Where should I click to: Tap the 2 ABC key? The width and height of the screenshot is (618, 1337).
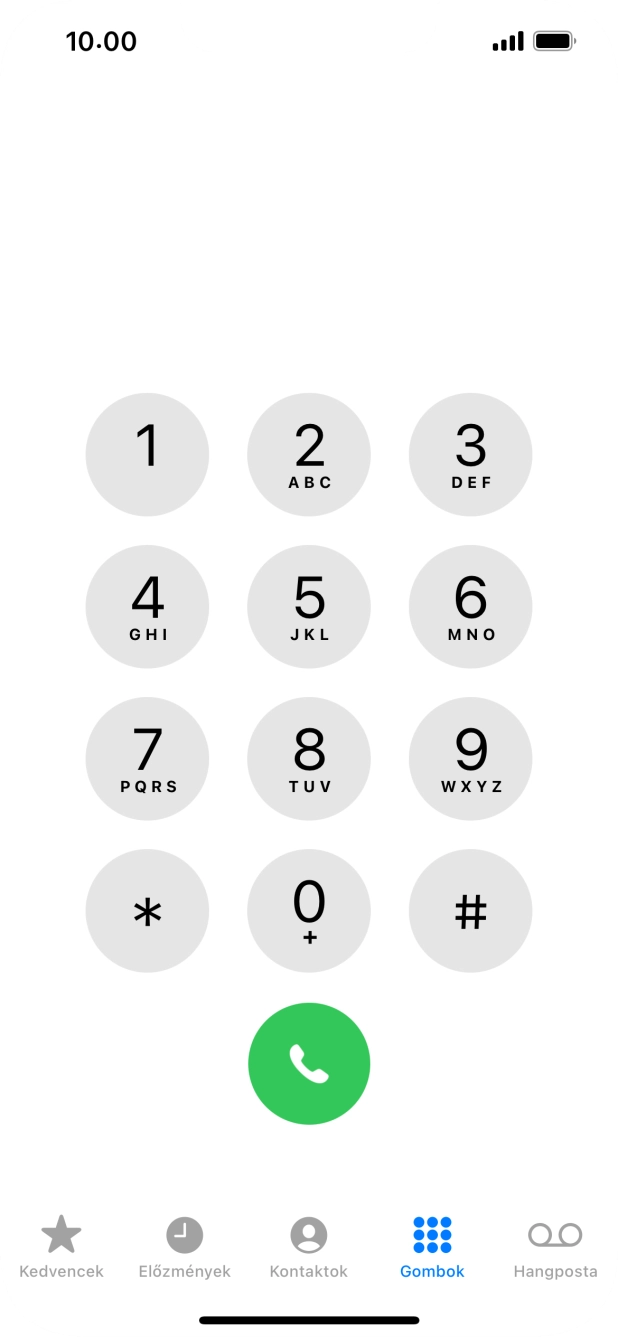(309, 455)
